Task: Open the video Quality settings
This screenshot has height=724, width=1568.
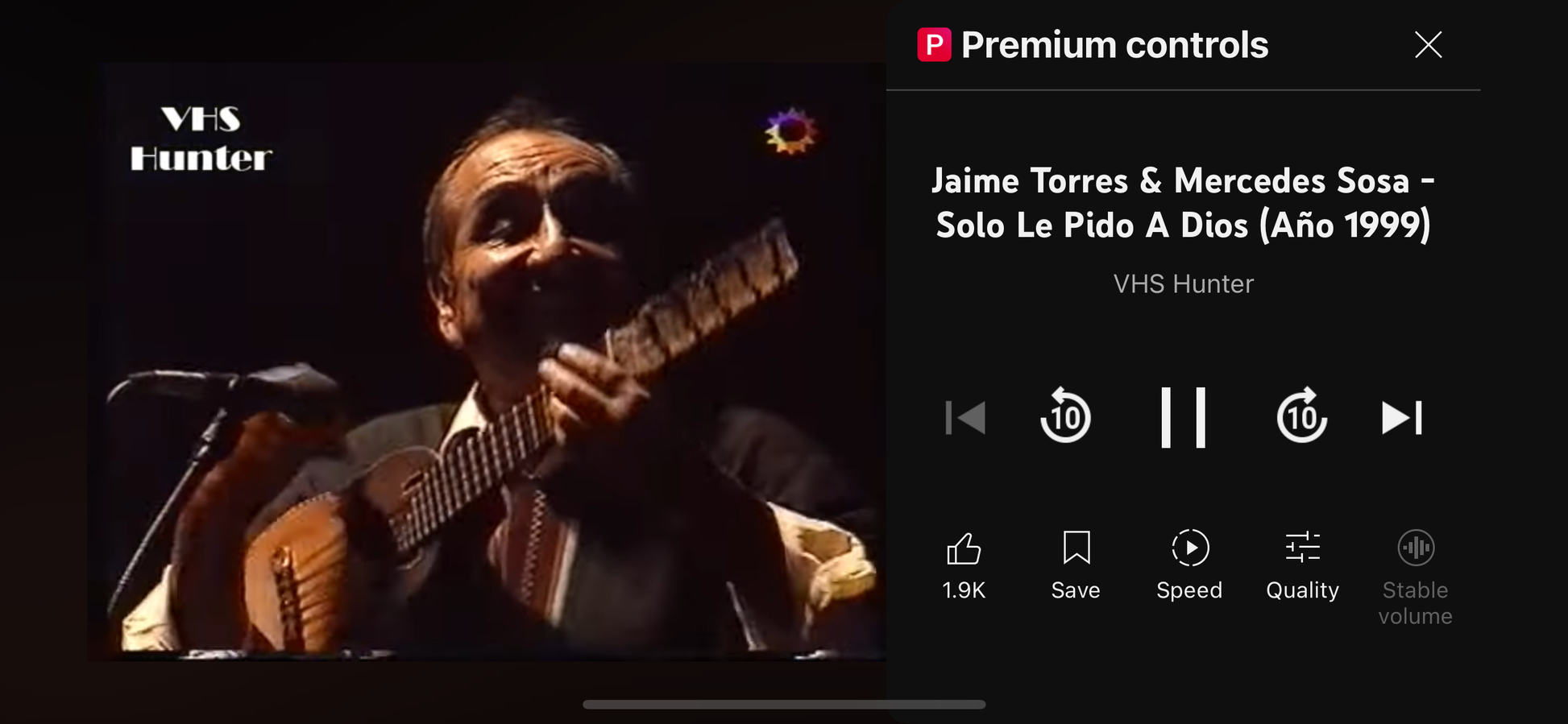Action: point(1302,564)
